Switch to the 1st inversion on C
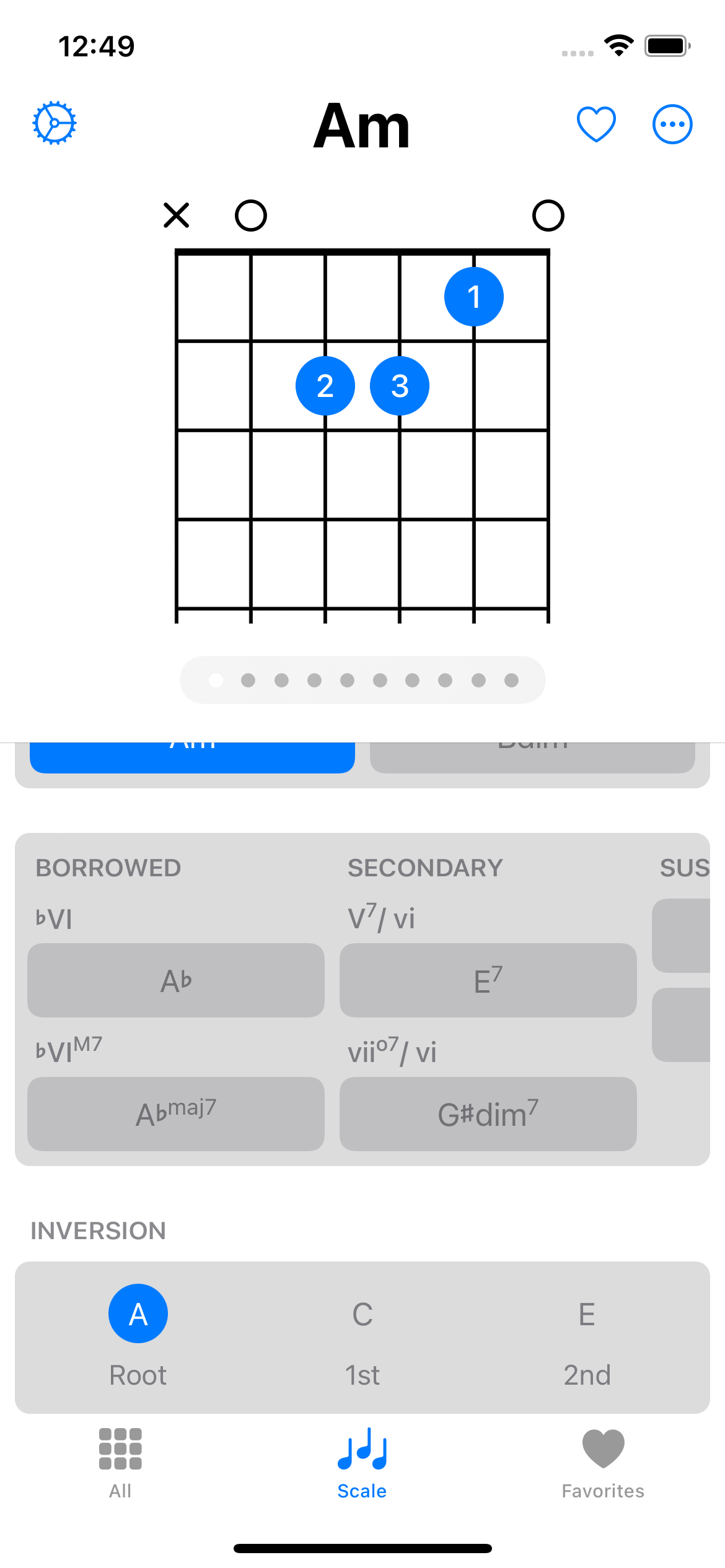725x1568 pixels. point(362,1331)
